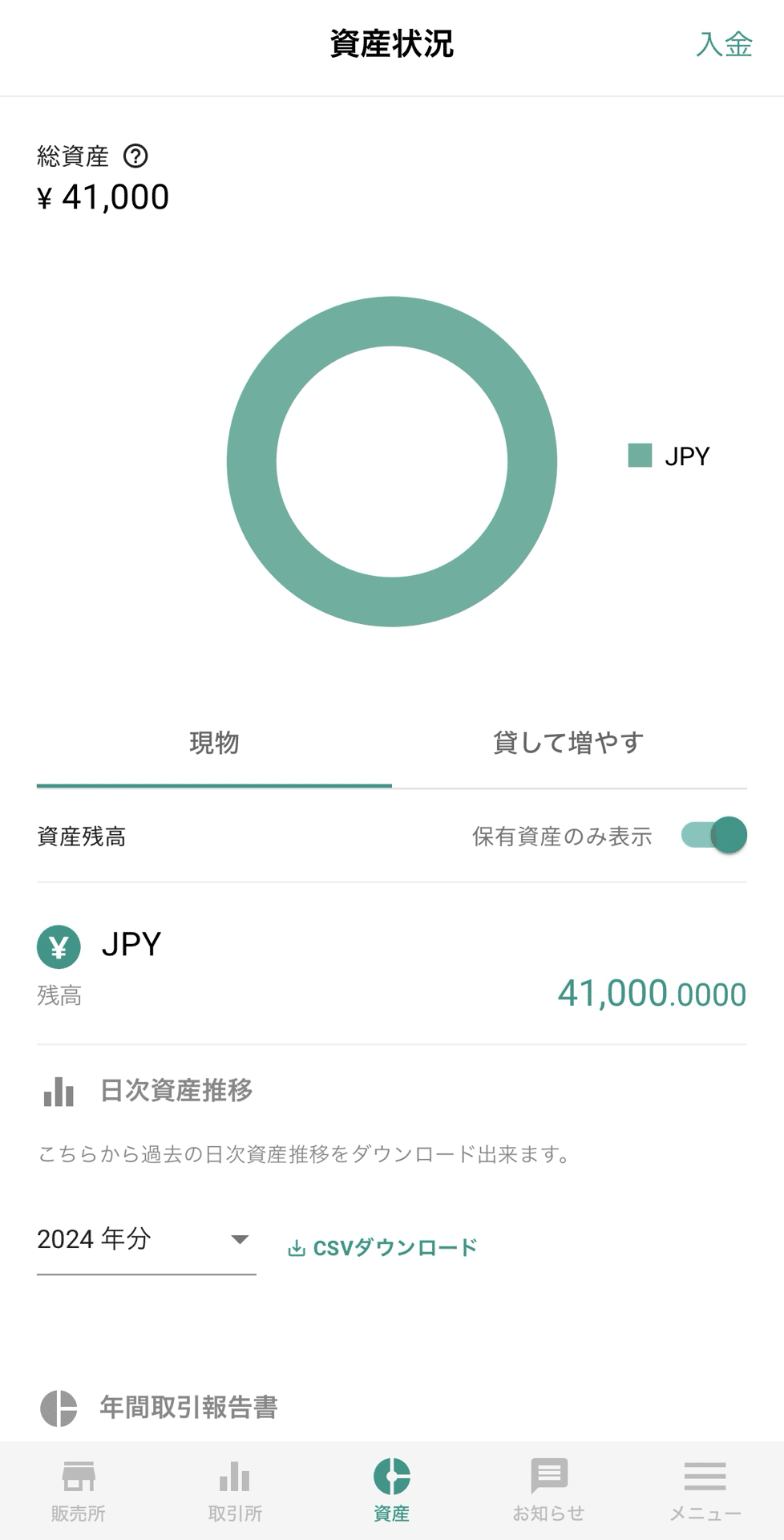Switch to the 貸して増やす tab
The height and width of the screenshot is (1540, 784).
pyautogui.click(x=569, y=743)
